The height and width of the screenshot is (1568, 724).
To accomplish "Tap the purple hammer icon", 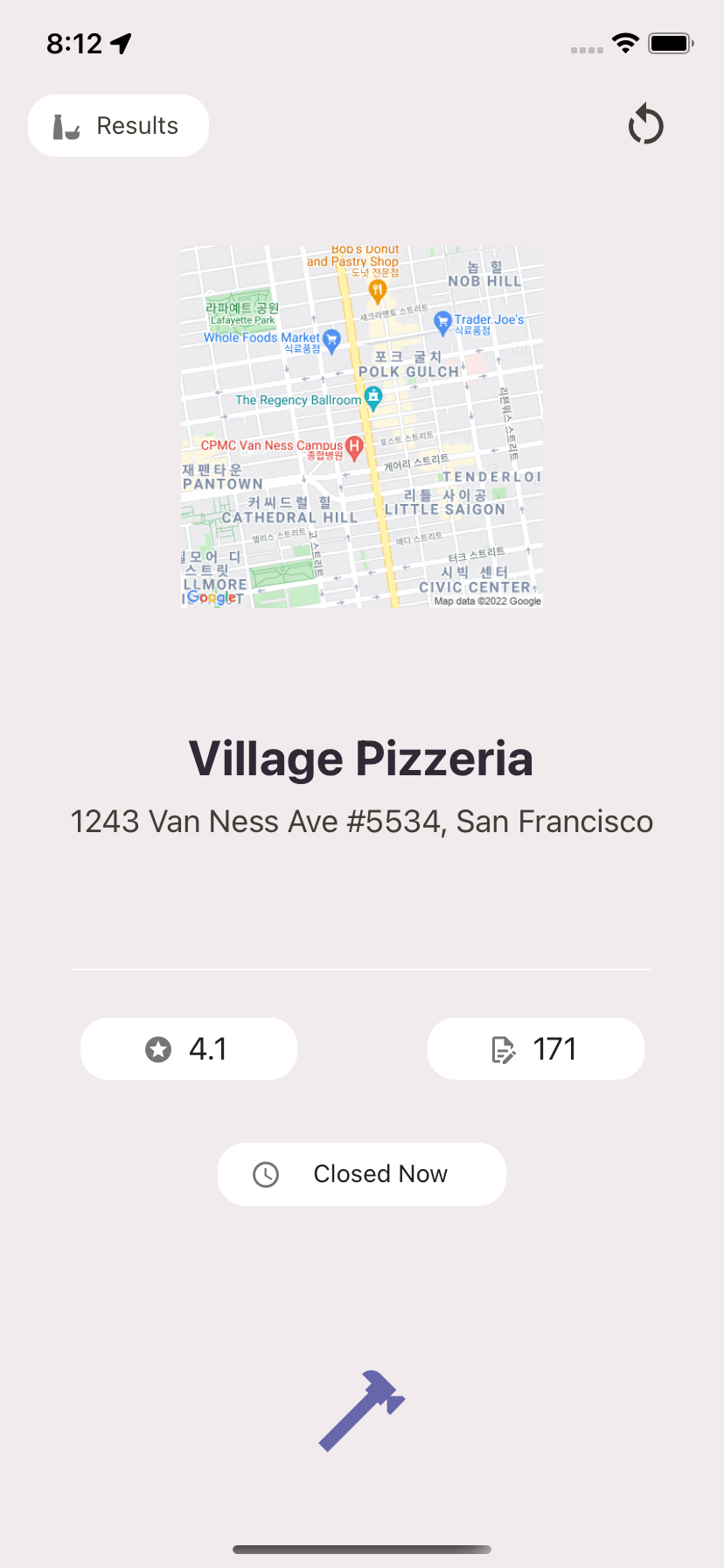I will coord(361,1410).
